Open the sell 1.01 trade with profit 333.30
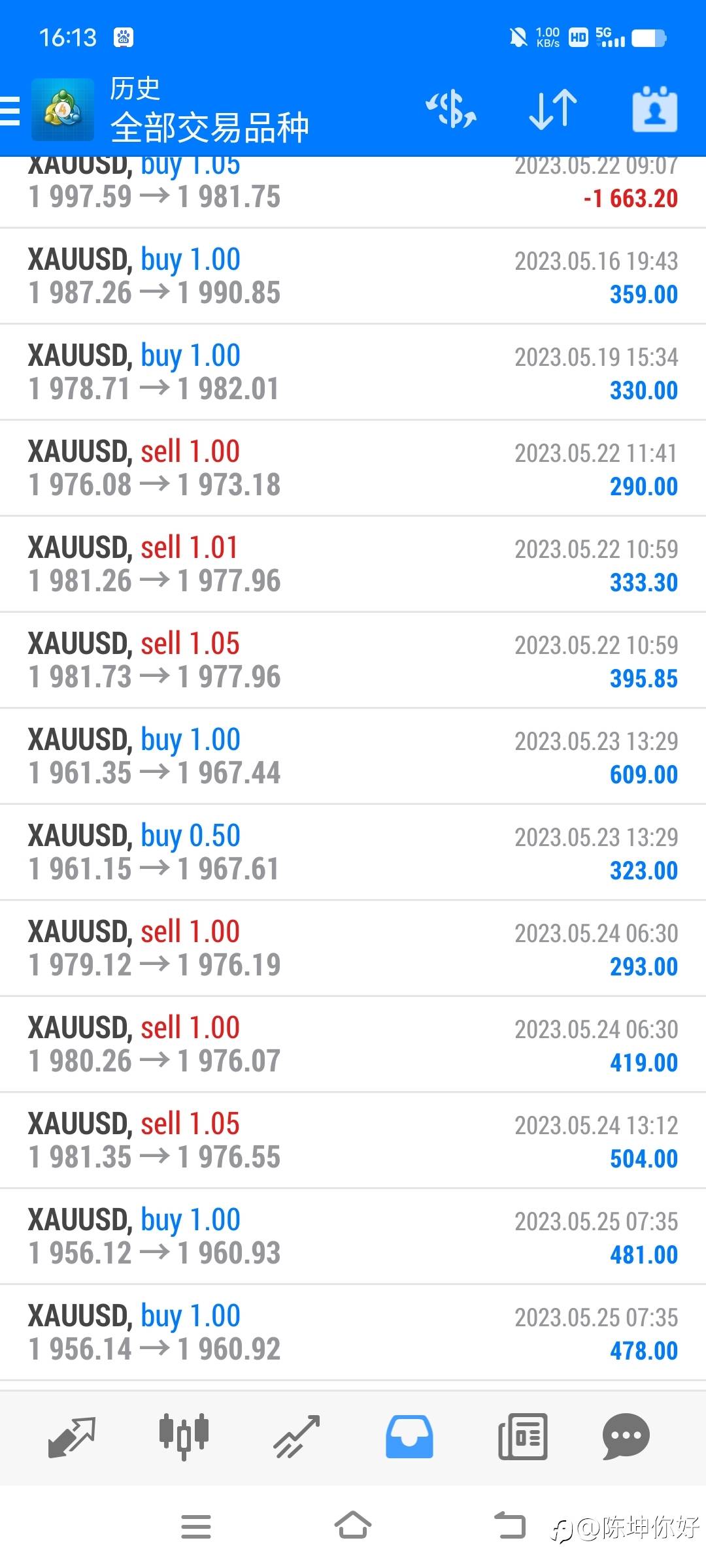Viewport: 706px width, 1568px height. (353, 564)
